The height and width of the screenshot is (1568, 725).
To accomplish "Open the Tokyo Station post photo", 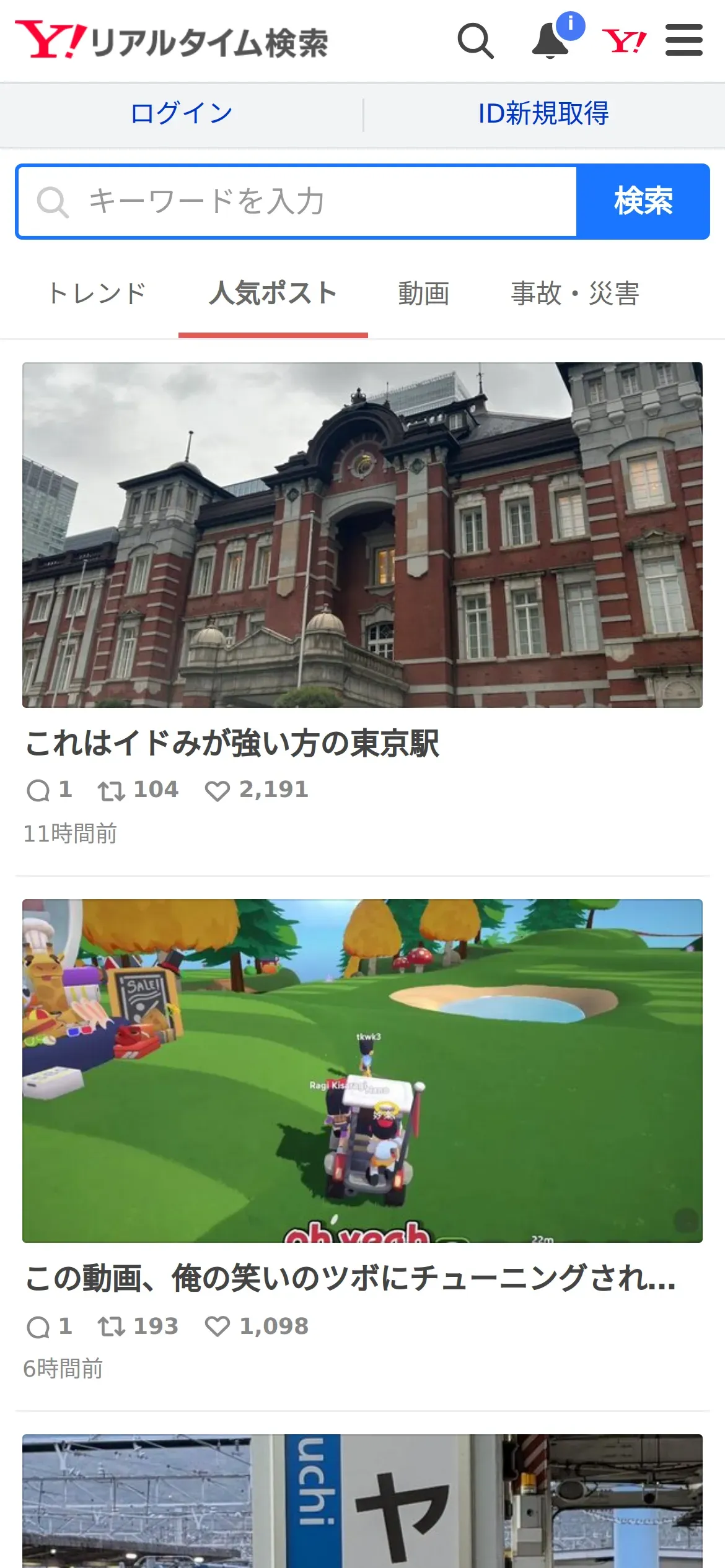I will coord(362,535).
